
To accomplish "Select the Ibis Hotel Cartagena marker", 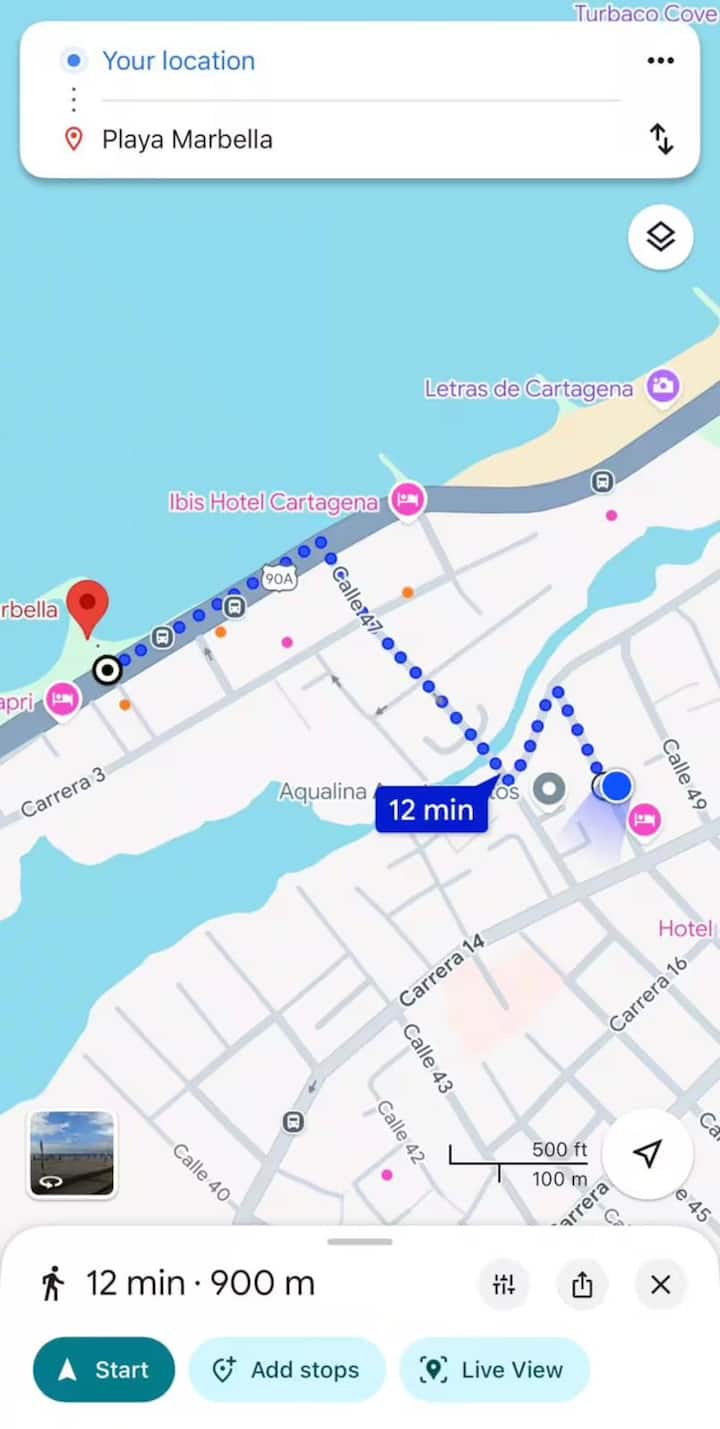I will (x=407, y=500).
